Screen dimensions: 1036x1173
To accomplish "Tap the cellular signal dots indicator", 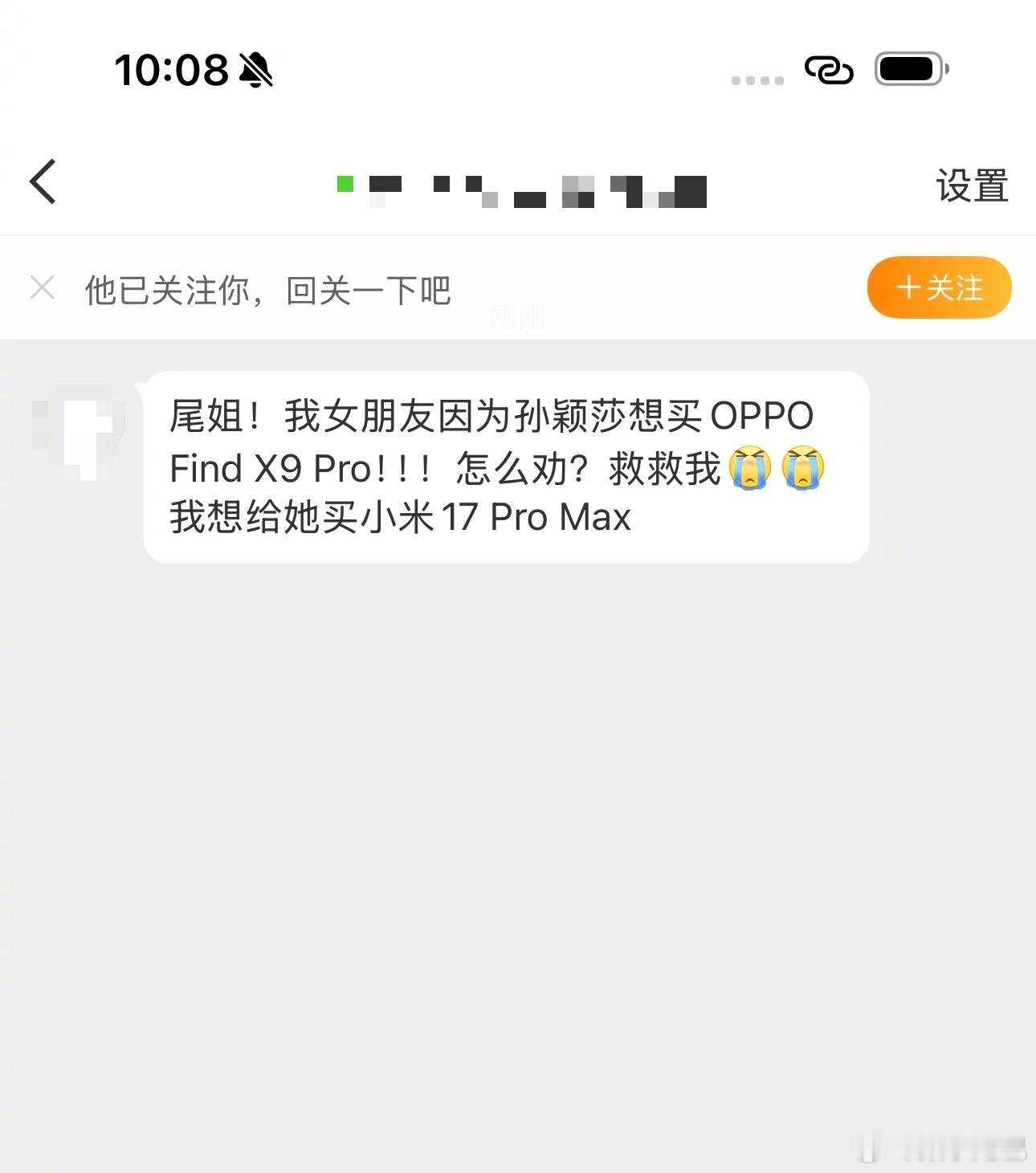I will pyautogui.click(x=756, y=79).
